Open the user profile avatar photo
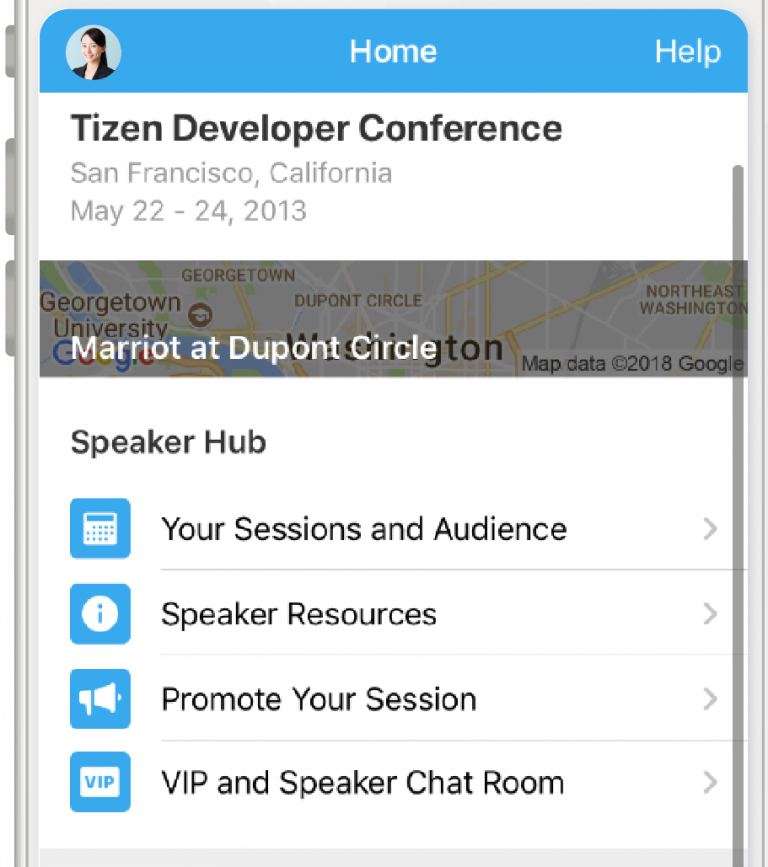Screen dimensions: 768x867 92,51
